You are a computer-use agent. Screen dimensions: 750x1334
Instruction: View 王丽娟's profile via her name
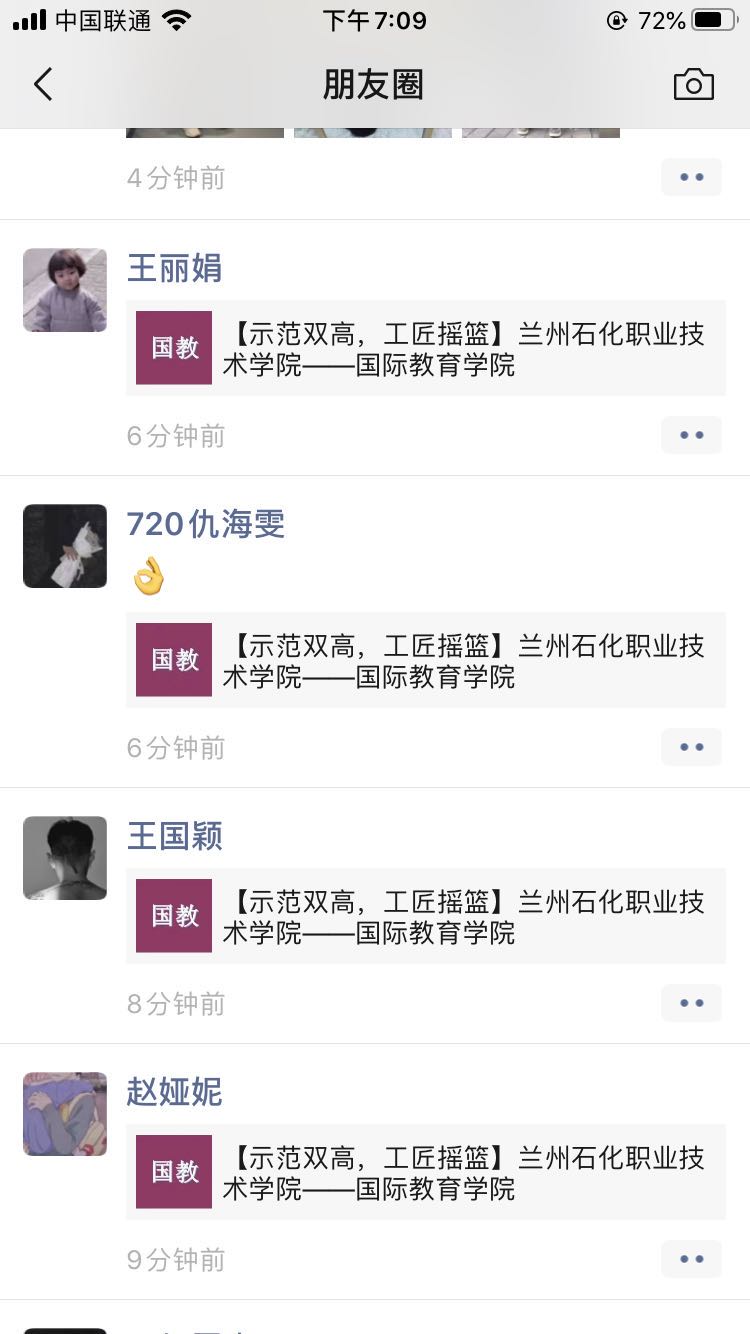tap(174, 268)
